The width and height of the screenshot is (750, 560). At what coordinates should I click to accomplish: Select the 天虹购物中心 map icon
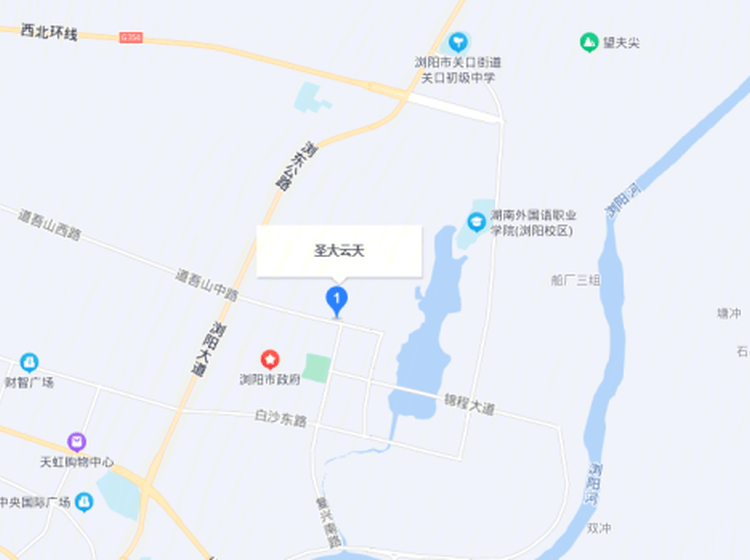tap(77, 442)
